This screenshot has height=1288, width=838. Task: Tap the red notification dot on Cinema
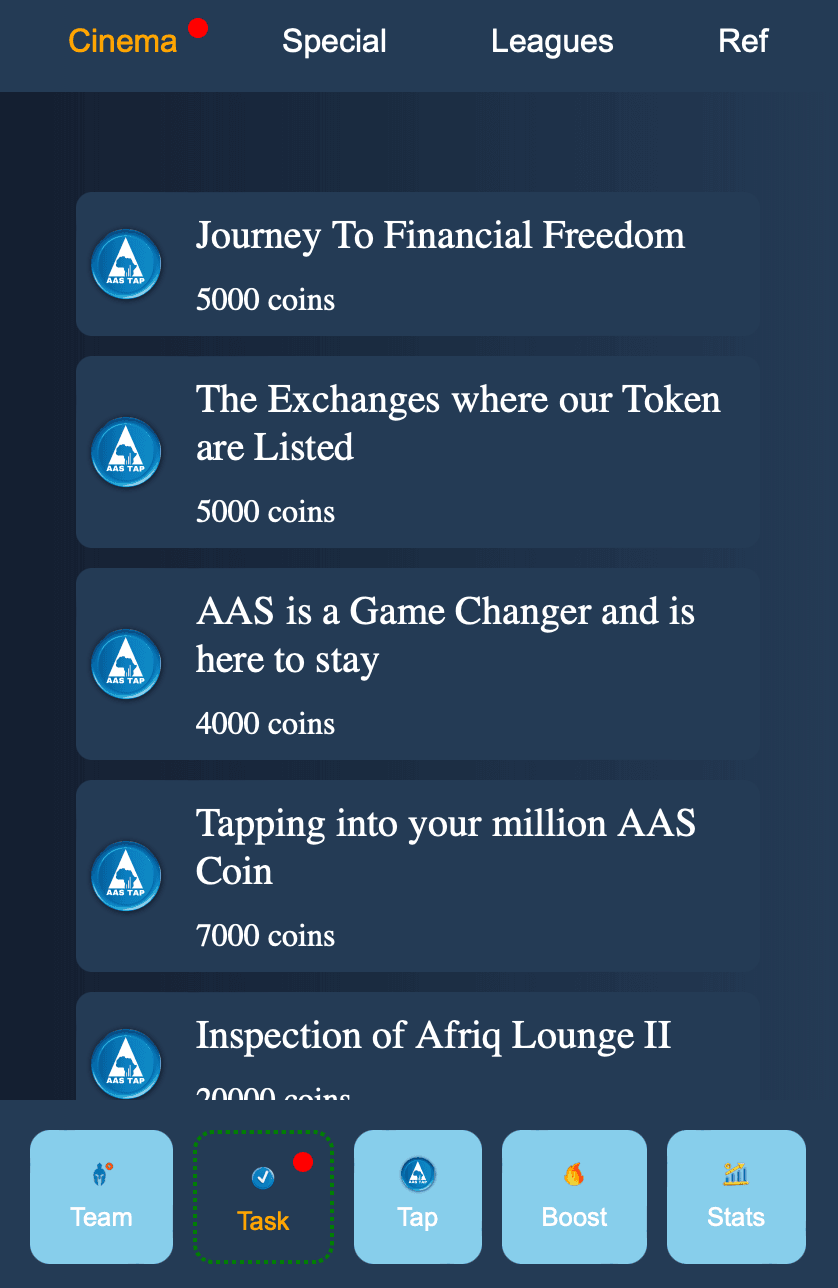[199, 29]
